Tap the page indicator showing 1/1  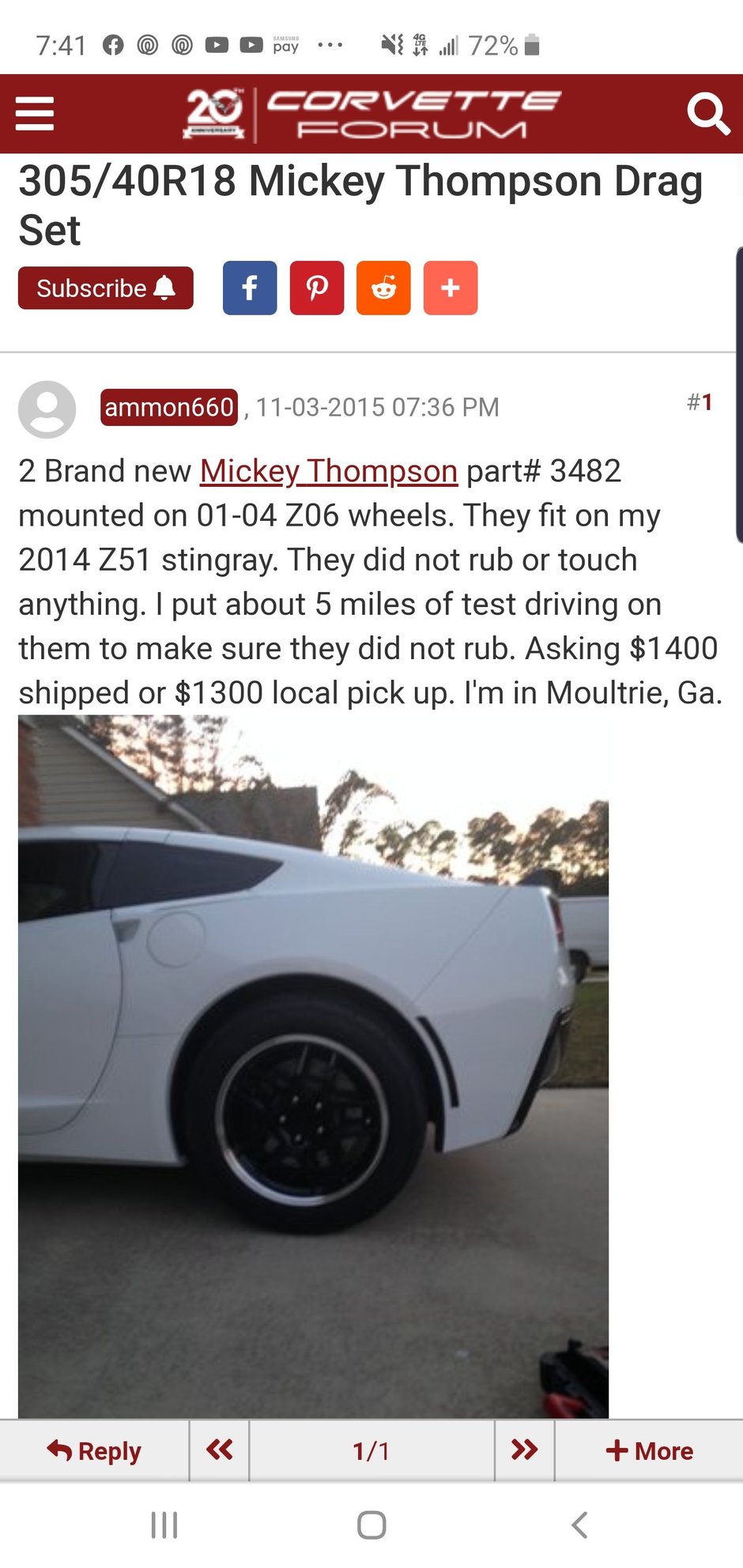(371, 1451)
